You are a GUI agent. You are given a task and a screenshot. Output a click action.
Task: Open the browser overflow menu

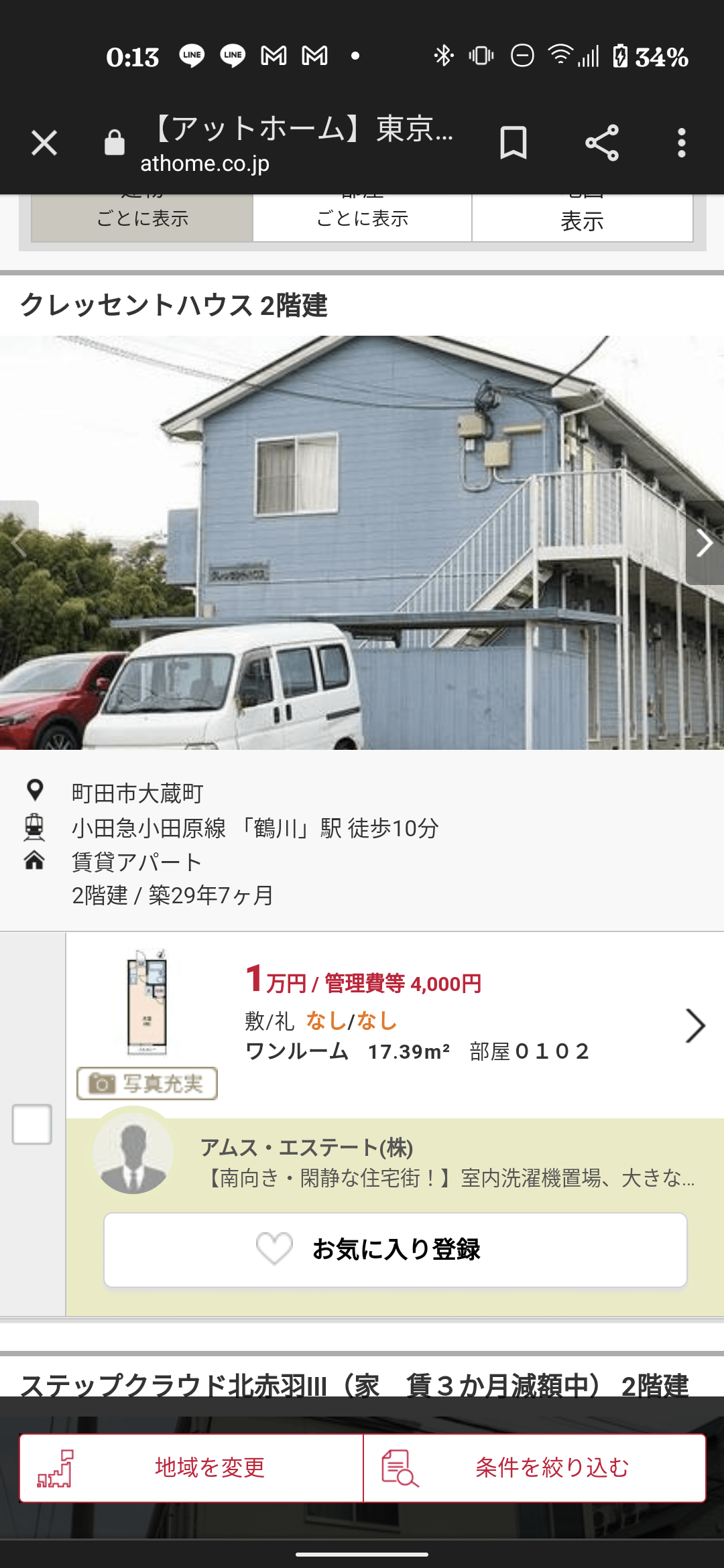pos(681,143)
